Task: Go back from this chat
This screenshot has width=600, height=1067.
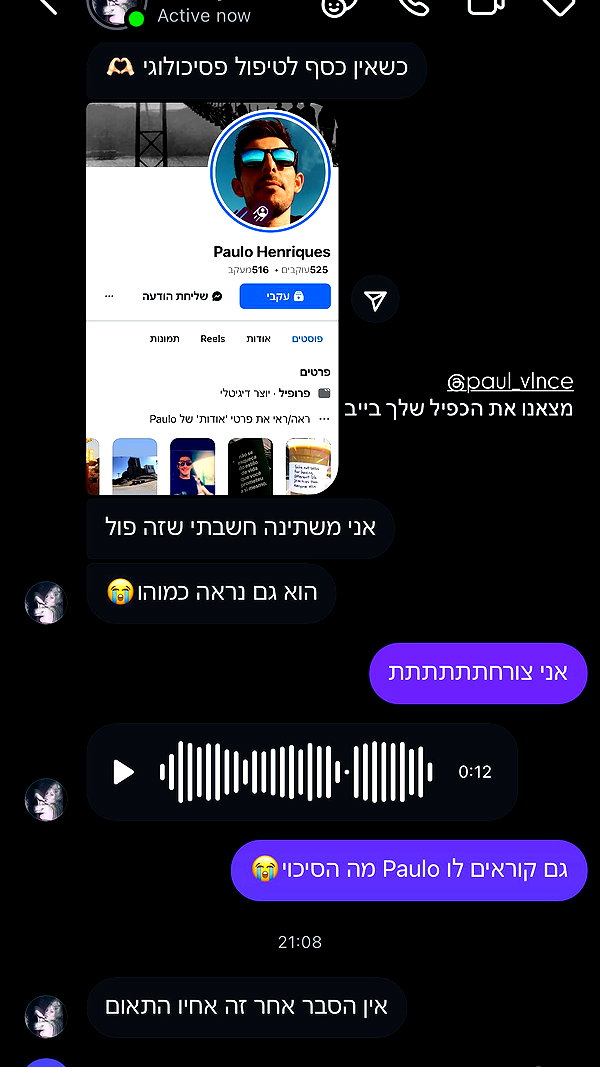Action: [x=49, y=5]
